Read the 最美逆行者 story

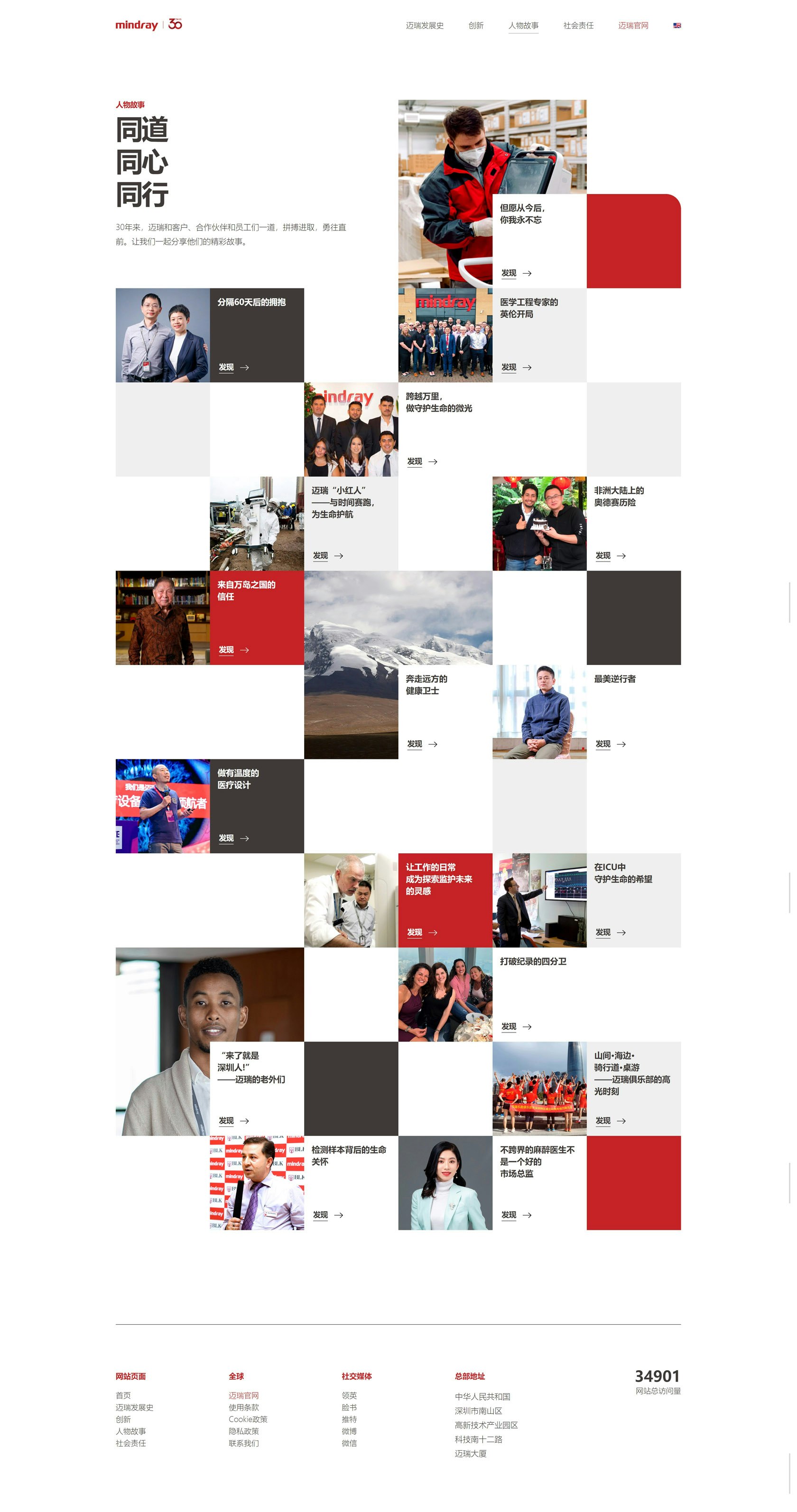pos(614,679)
